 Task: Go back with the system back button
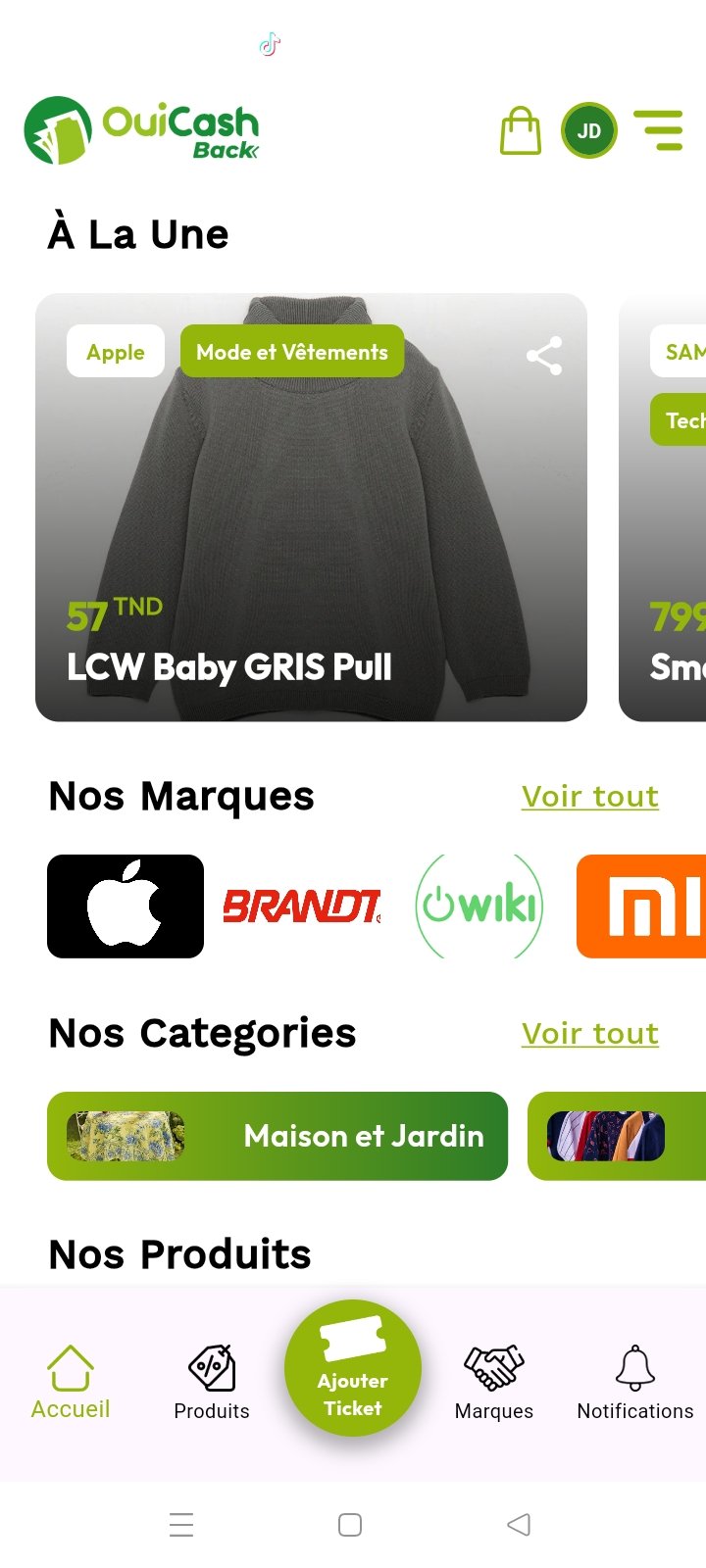[x=519, y=1525]
